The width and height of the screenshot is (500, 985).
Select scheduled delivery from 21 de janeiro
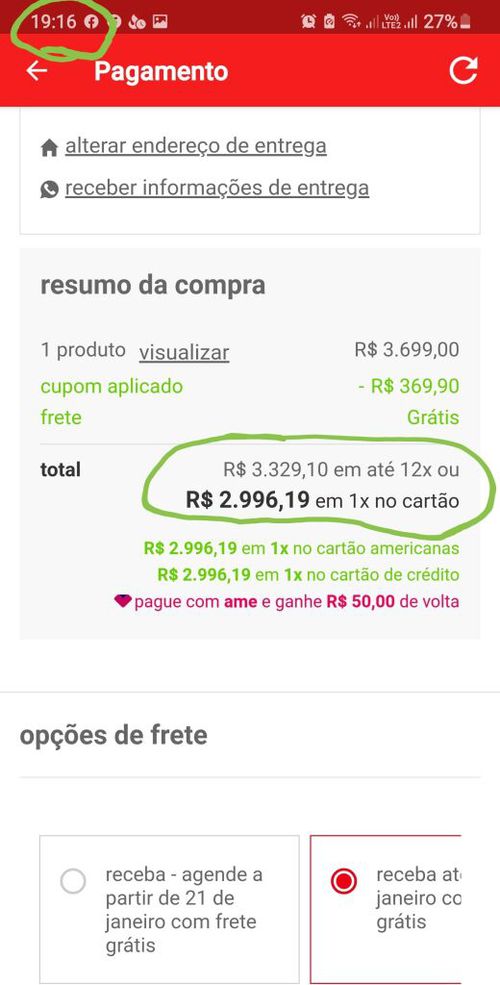coord(169,909)
